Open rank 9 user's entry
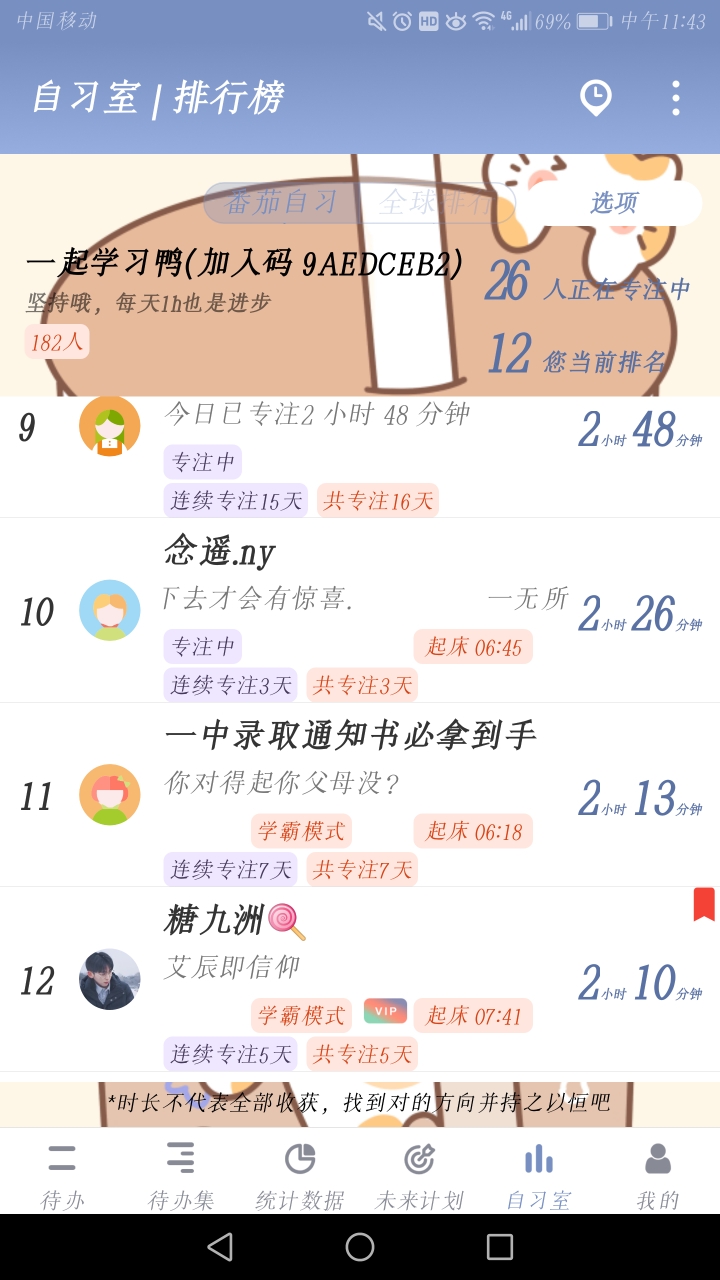 360,457
